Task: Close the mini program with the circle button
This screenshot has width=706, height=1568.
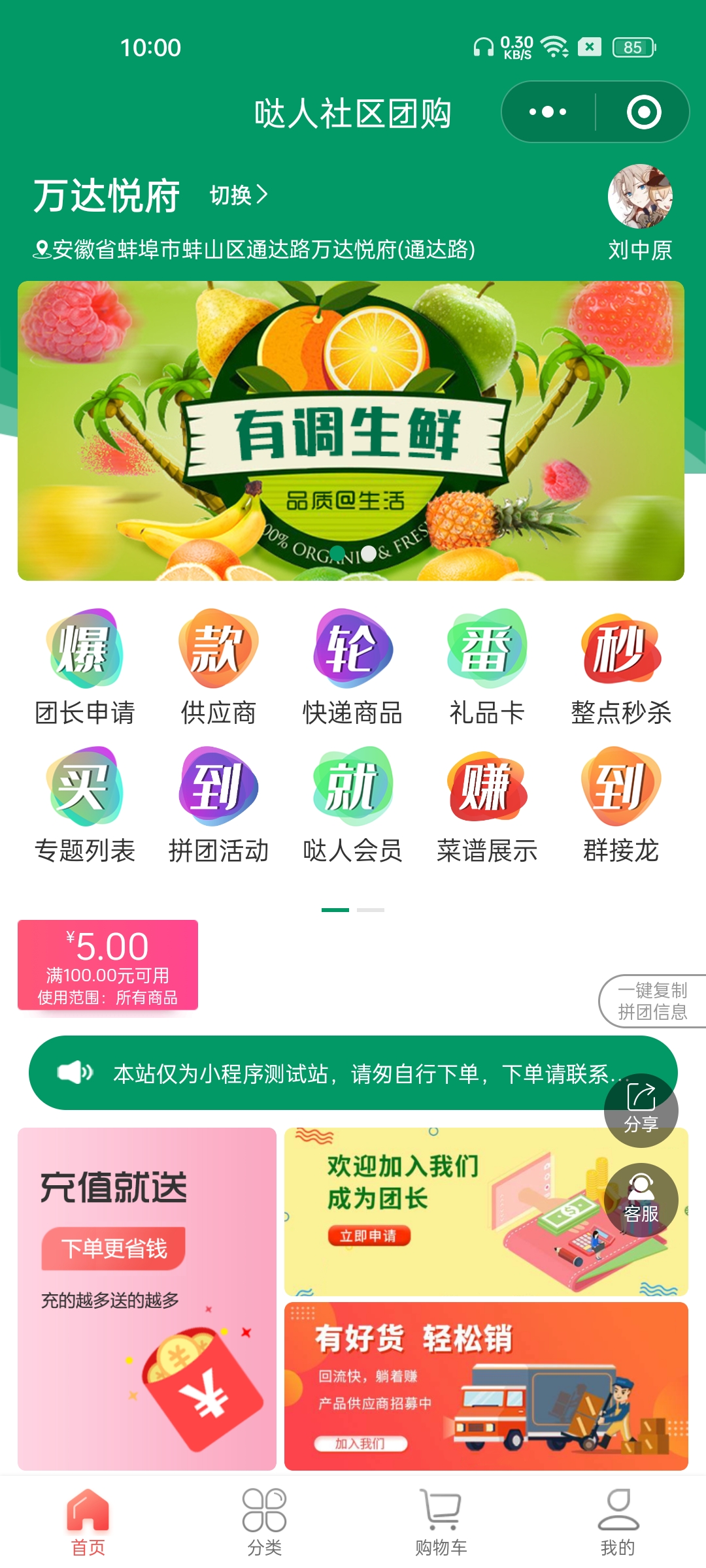Action: [643, 112]
